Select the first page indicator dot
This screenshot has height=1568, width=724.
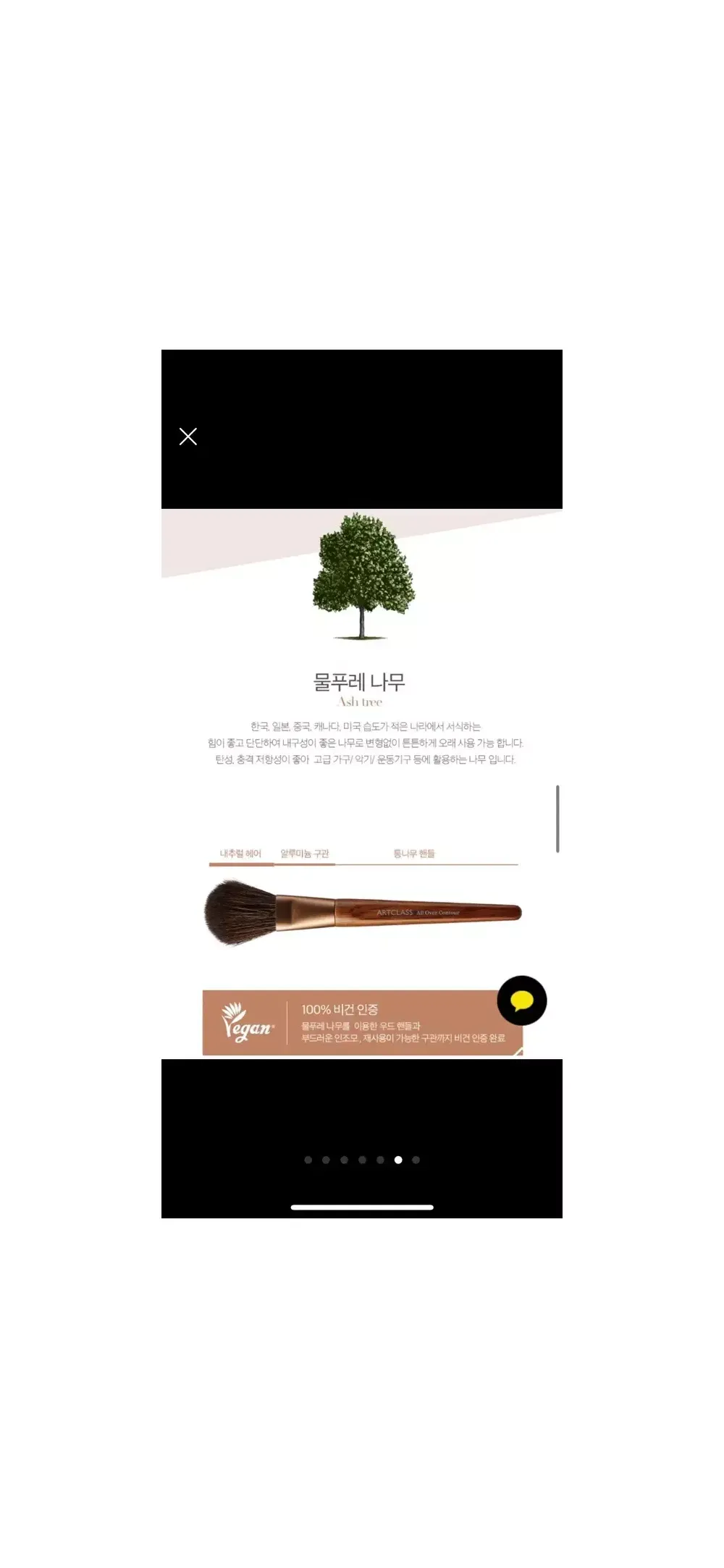pos(308,1160)
